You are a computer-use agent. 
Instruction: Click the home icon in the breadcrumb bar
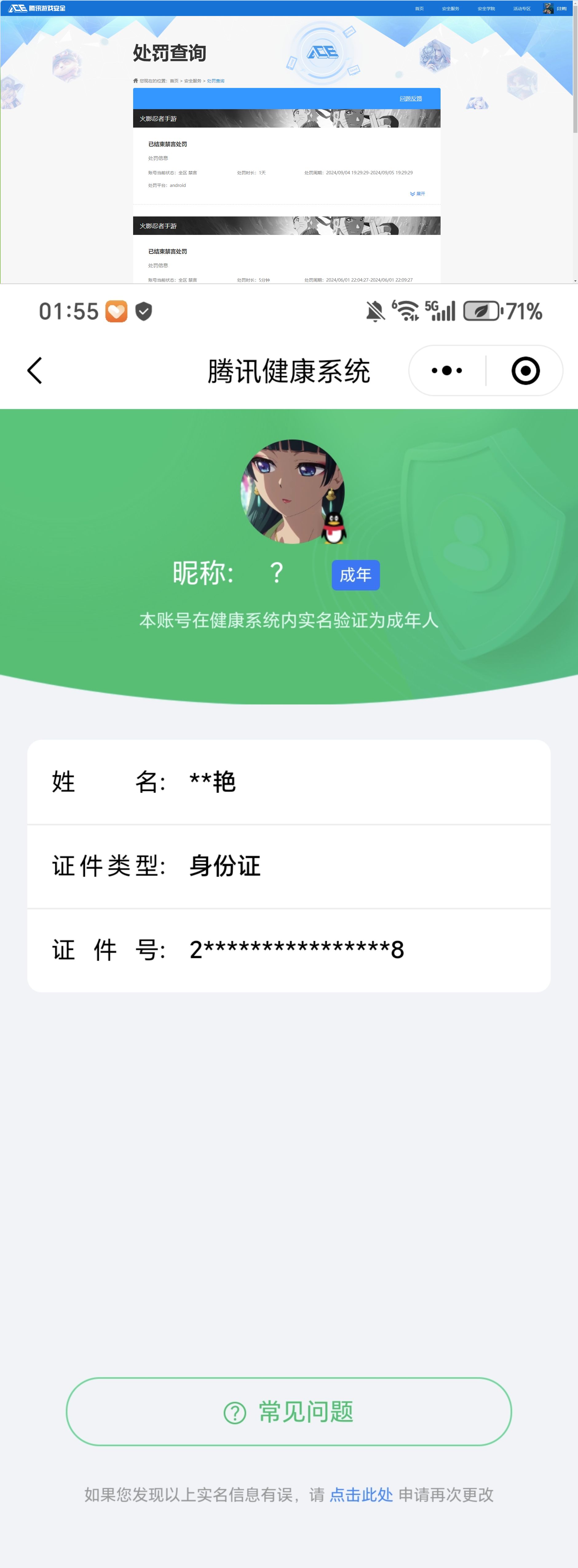coord(135,80)
